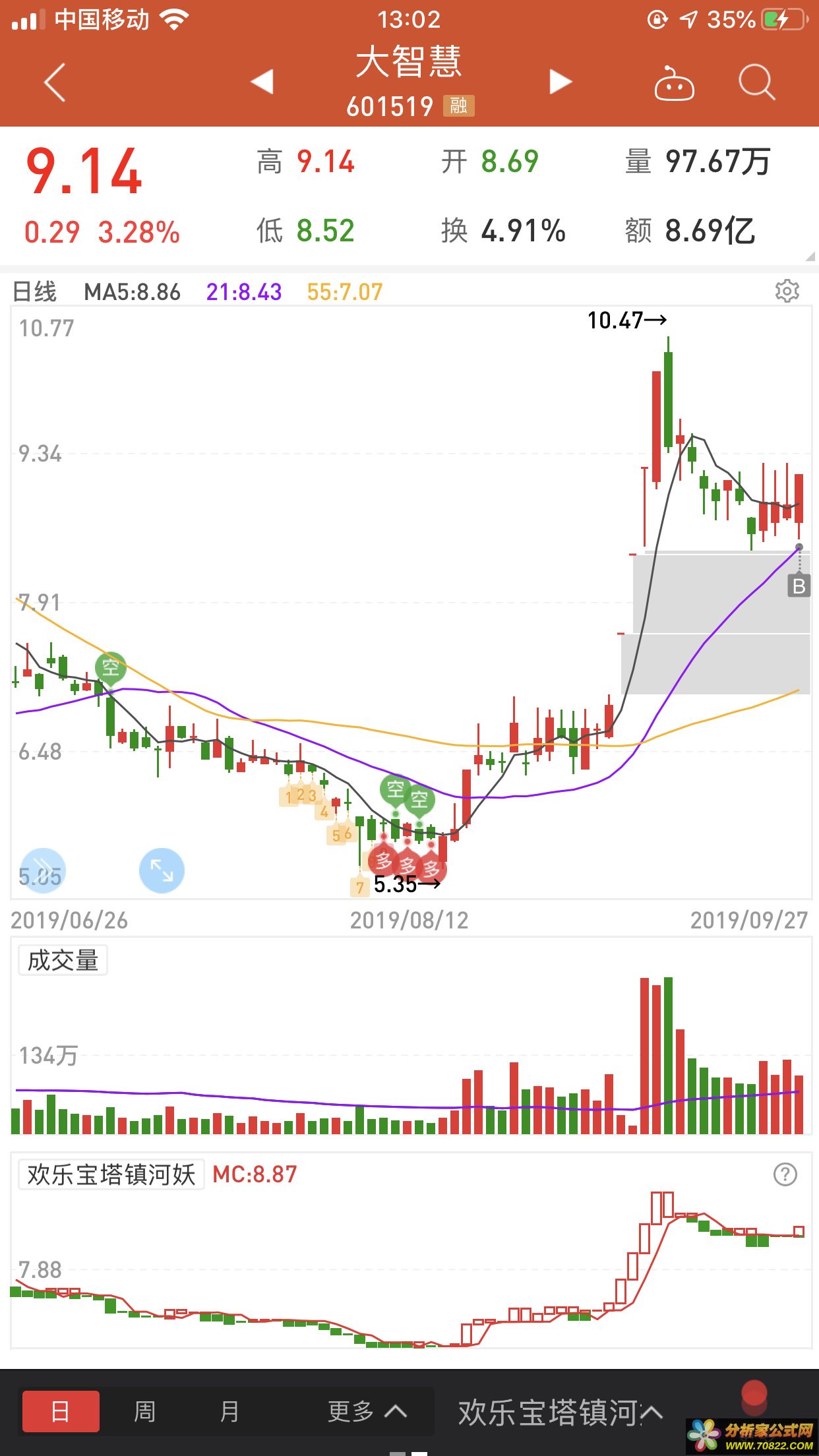The image size is (819, 1456).
Task: Open stock search
Action: [x=756, y=82]
